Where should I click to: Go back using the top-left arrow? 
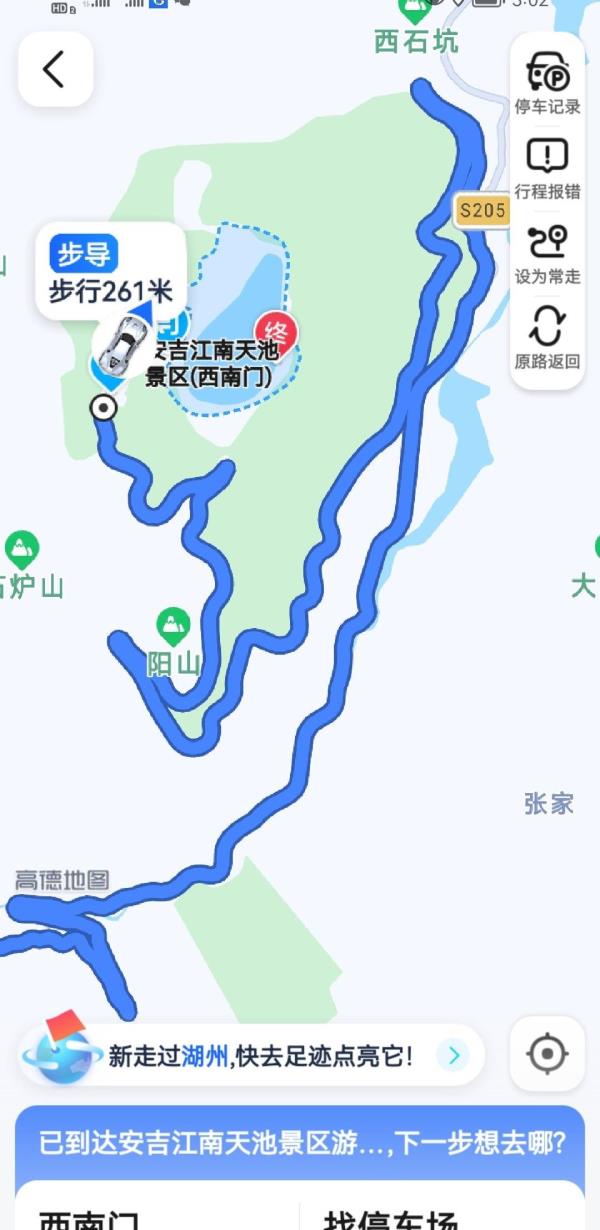pyautogui.click(x=55, y=69)
